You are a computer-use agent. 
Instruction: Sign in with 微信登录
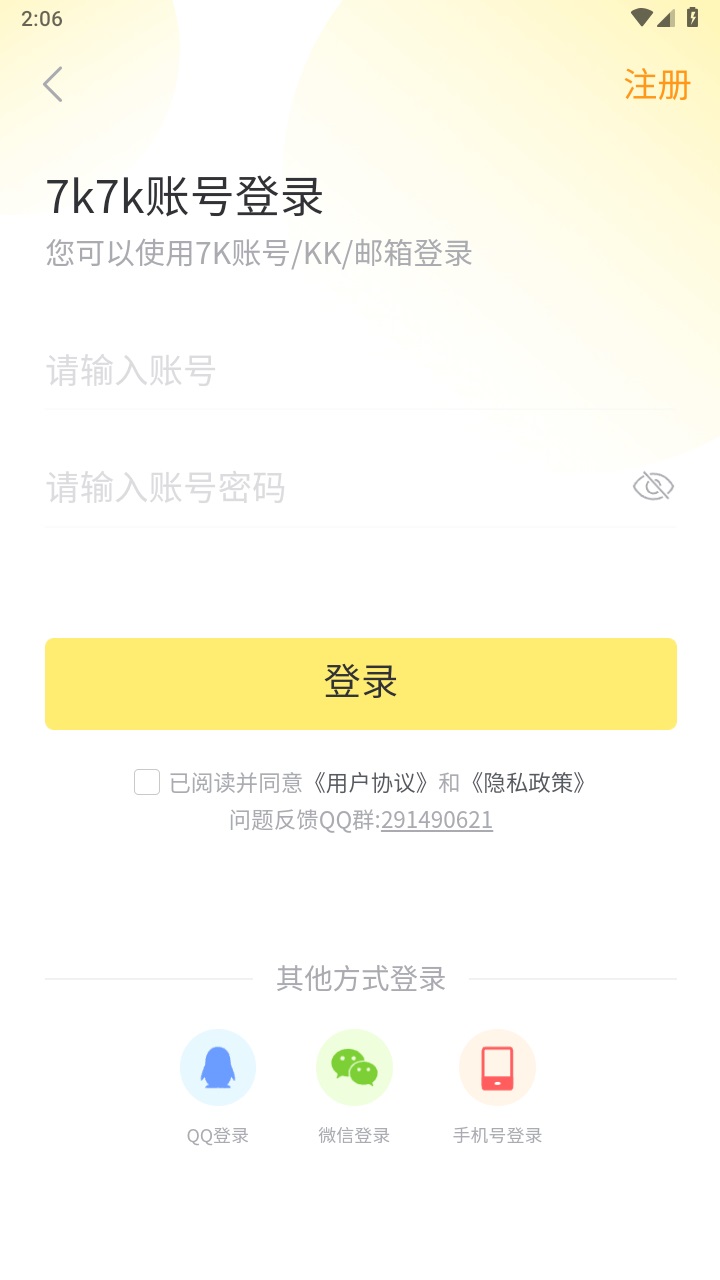point(354,1068)
